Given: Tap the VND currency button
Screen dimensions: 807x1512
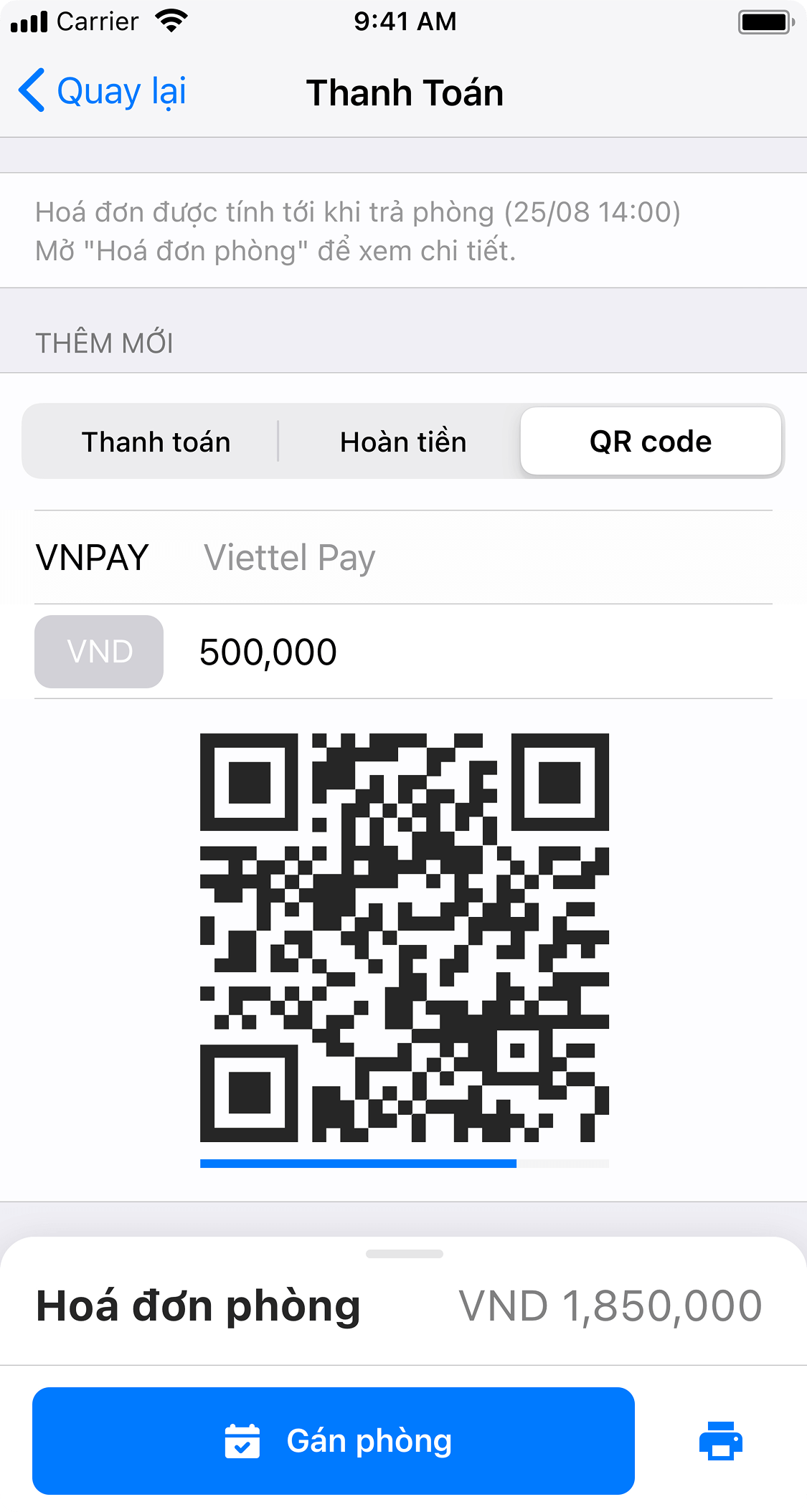Looking at the screenshot, I should [x=99, y=652].
